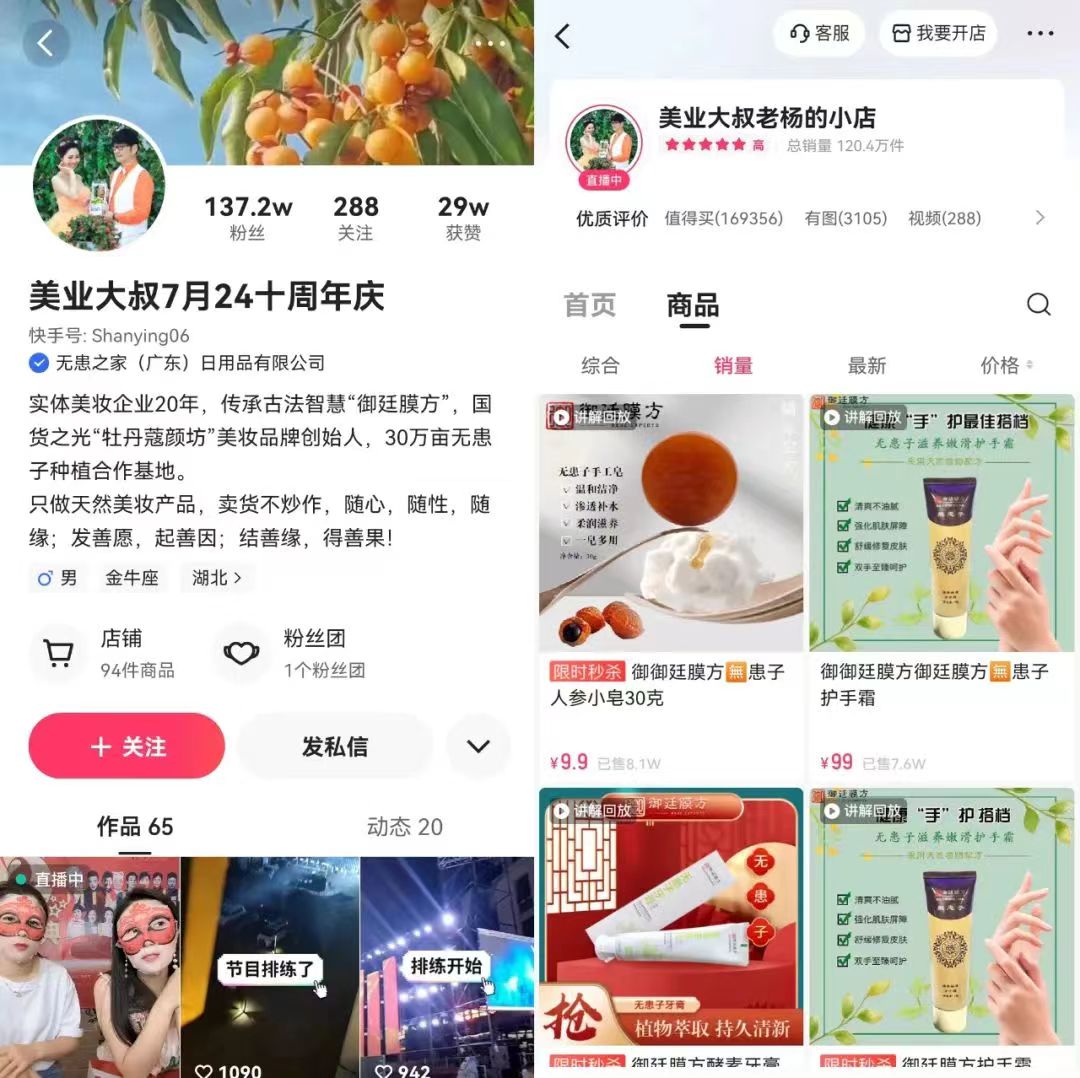Open the 店铺 with 94 products
Viewport: 1080px width, 1078px height.
click(x=105, y=653)
